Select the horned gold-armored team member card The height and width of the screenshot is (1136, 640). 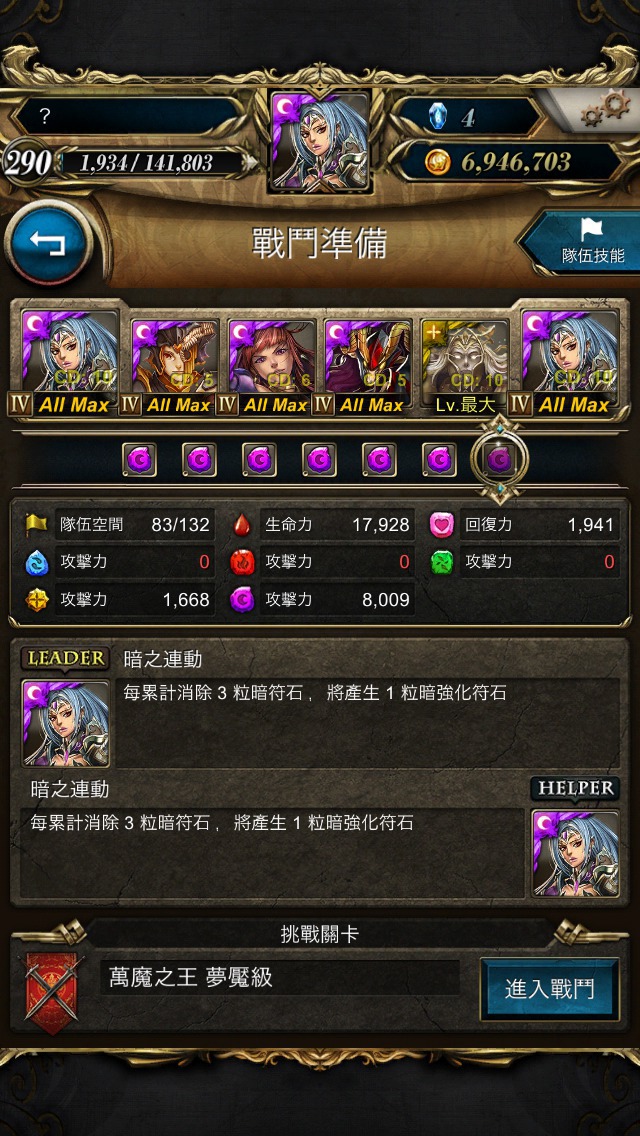pyautogui.click(x=174, y=367)
